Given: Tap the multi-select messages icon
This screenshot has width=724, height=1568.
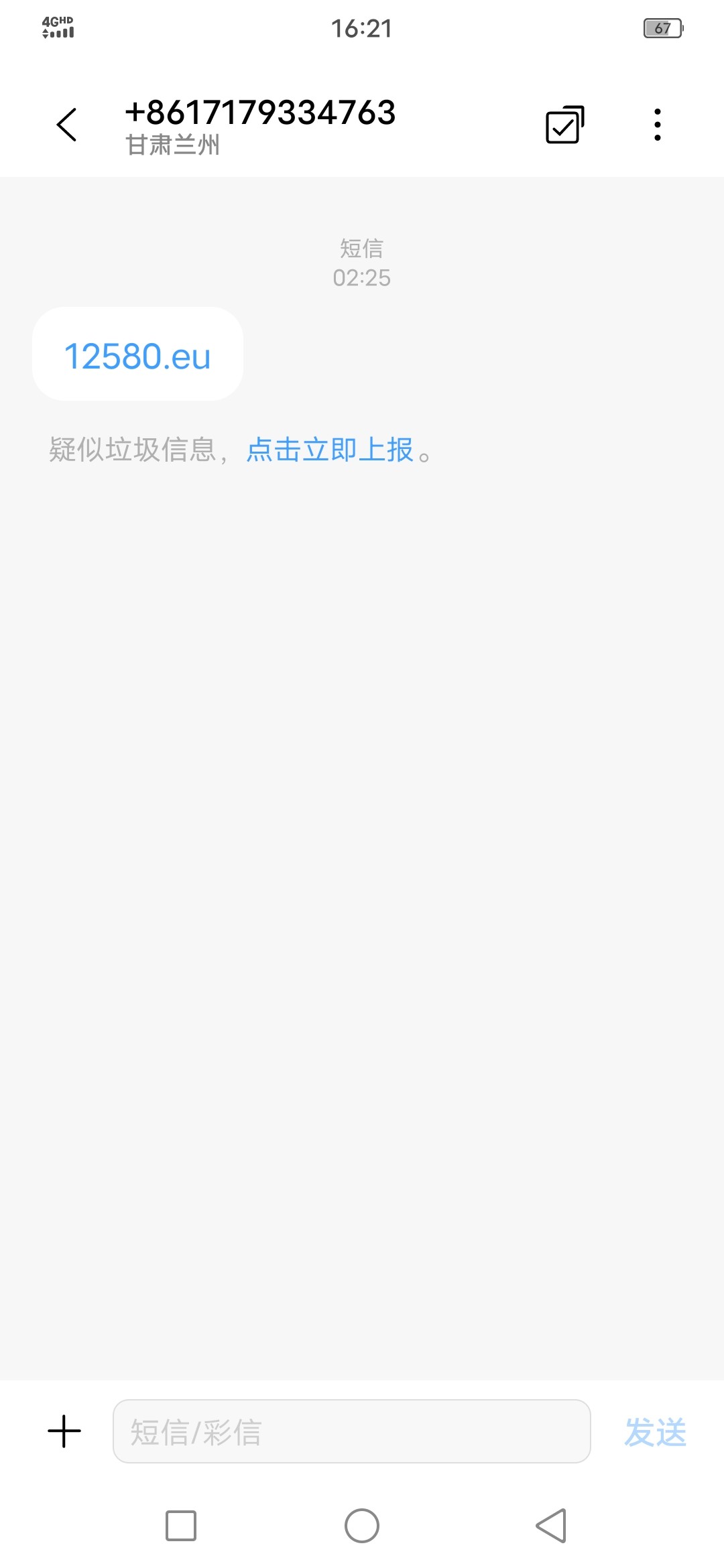Looking at the screenshot, I should point(564,125).
